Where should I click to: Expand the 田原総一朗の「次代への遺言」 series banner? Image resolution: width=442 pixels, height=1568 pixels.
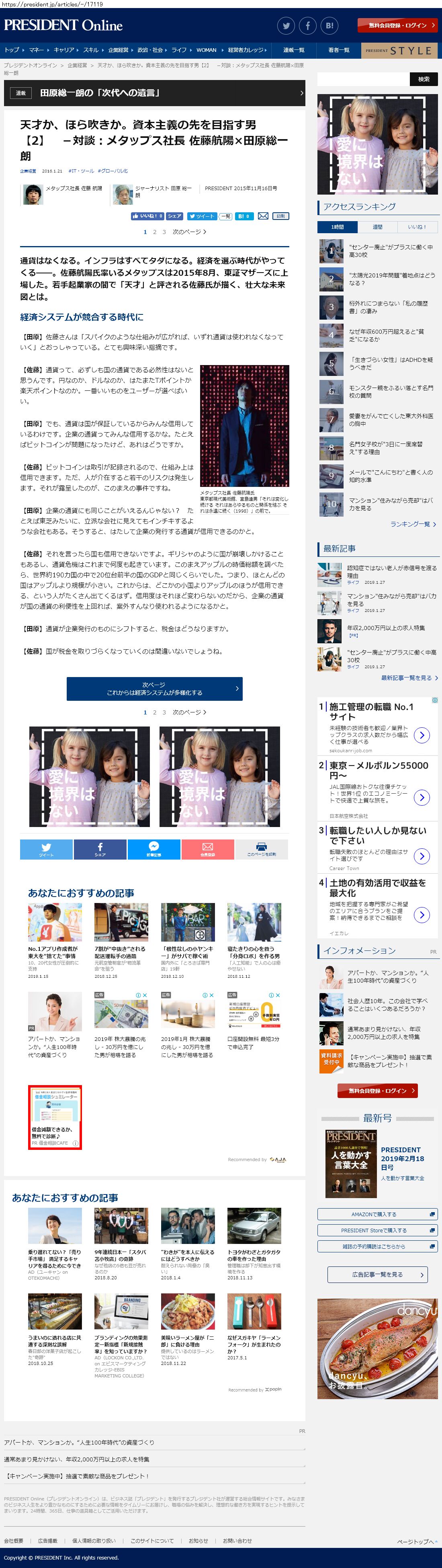[154, 93]
